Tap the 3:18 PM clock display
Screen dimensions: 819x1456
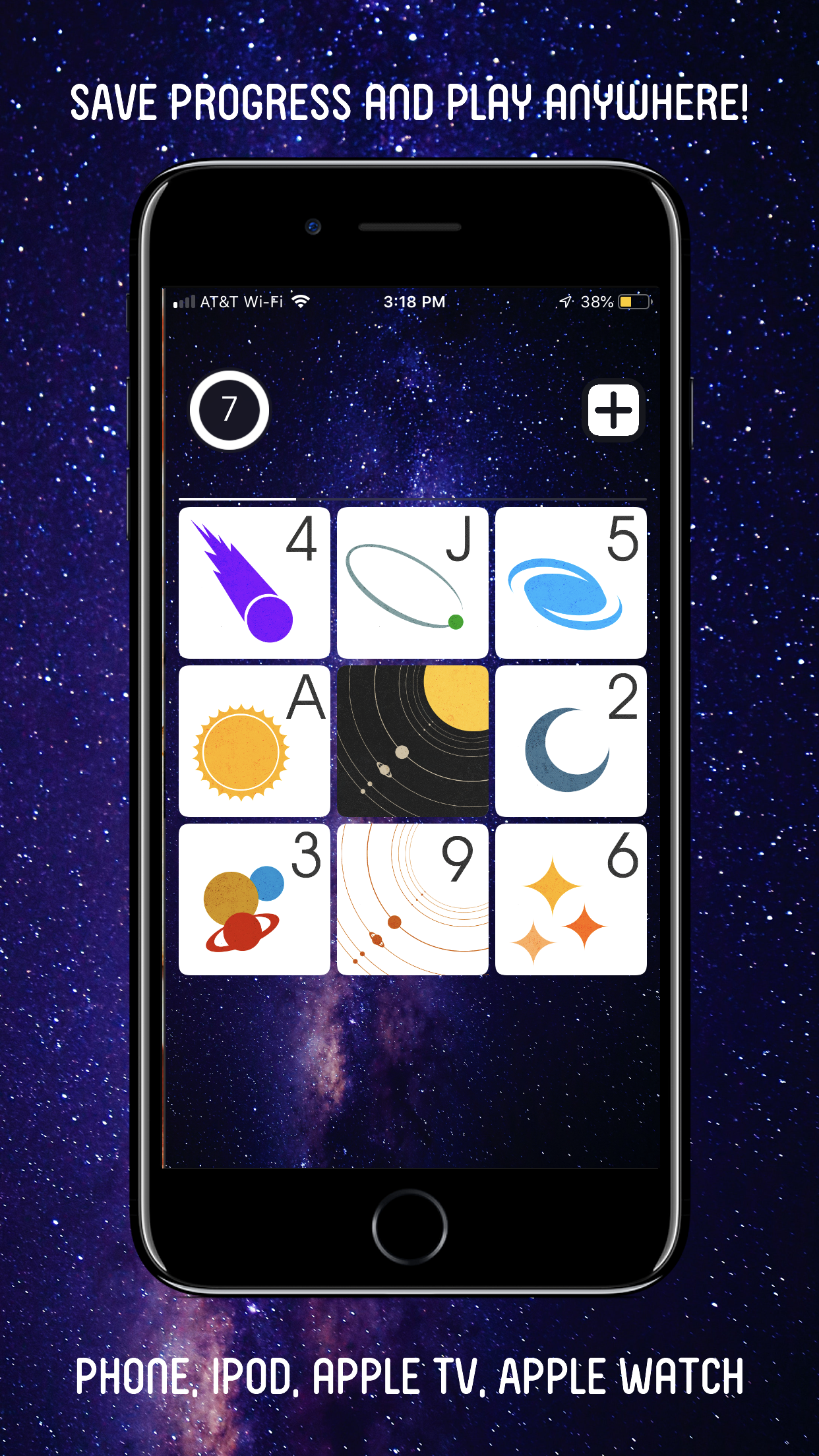point(414,301)
